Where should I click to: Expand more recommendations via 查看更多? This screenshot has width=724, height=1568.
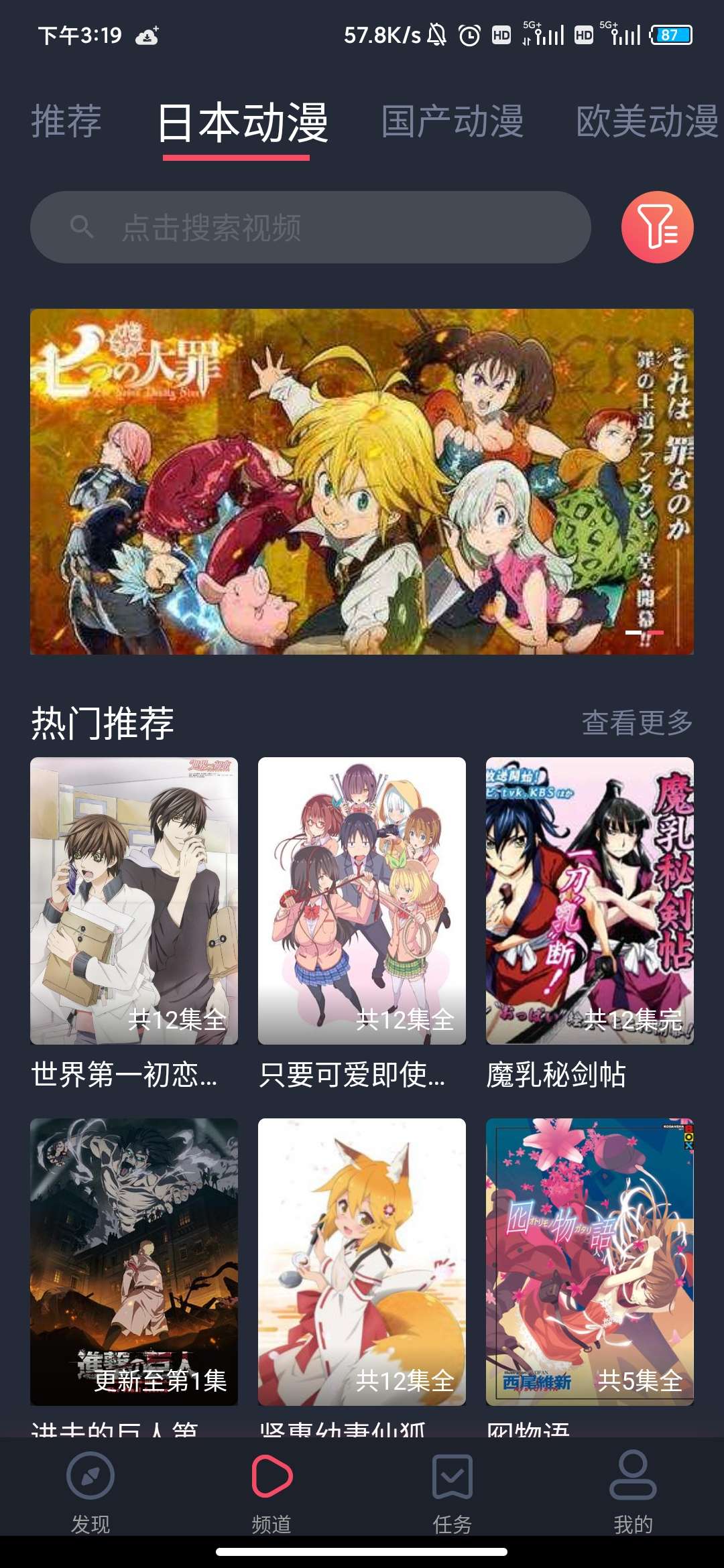click(637, 724)
